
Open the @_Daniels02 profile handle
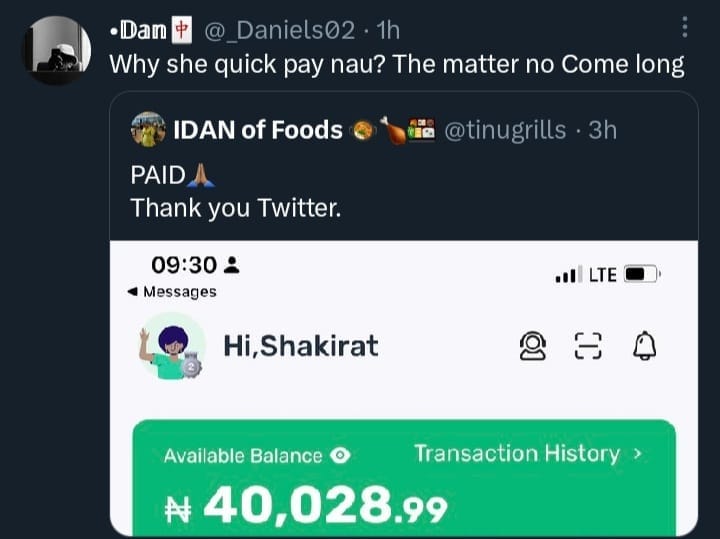click(279, 31)
